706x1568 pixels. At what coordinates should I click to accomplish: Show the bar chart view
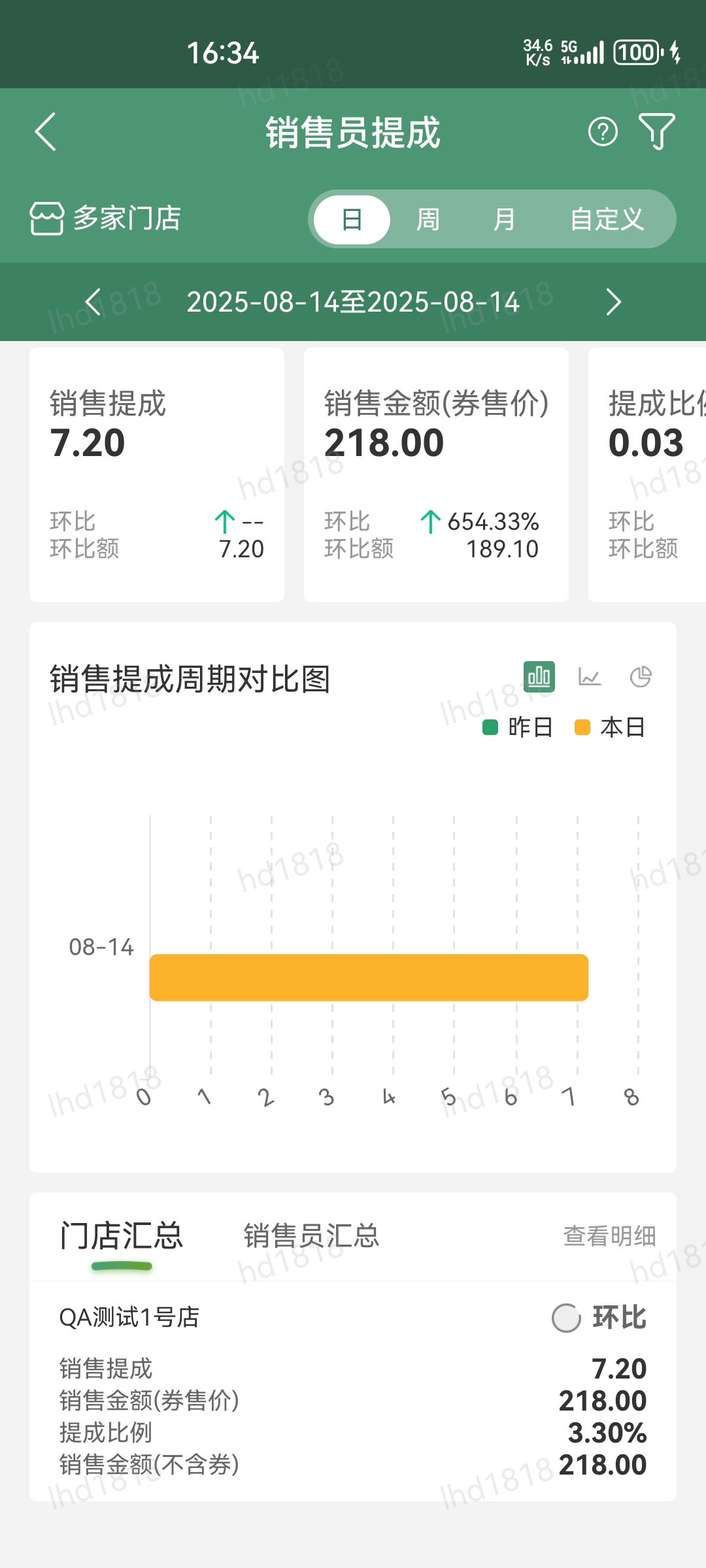point(539,677)
